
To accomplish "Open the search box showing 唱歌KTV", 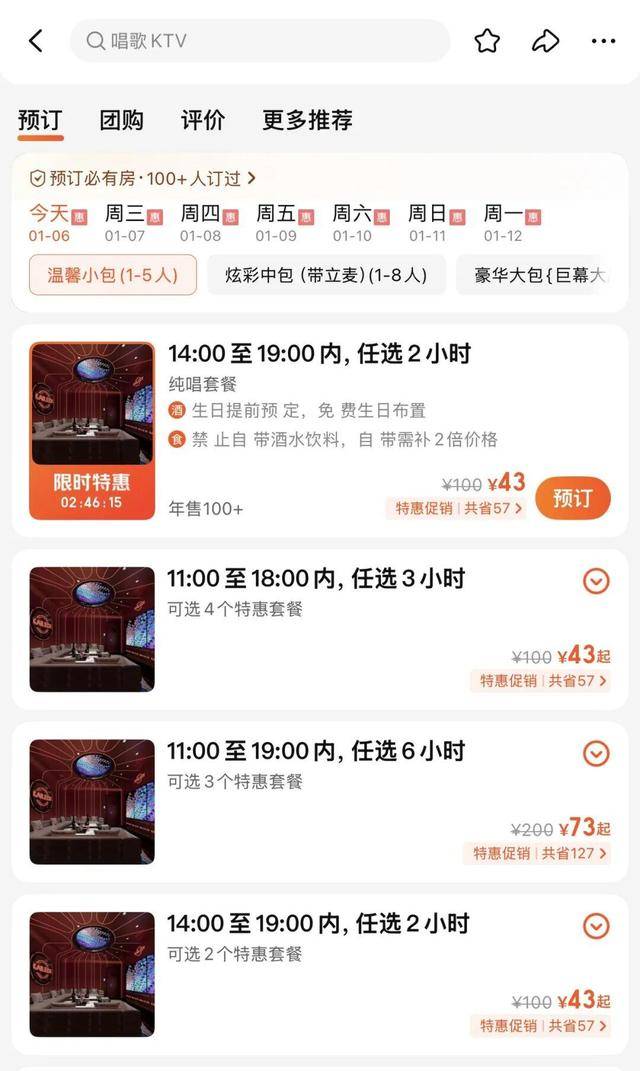I will click(x=260, y=41).
